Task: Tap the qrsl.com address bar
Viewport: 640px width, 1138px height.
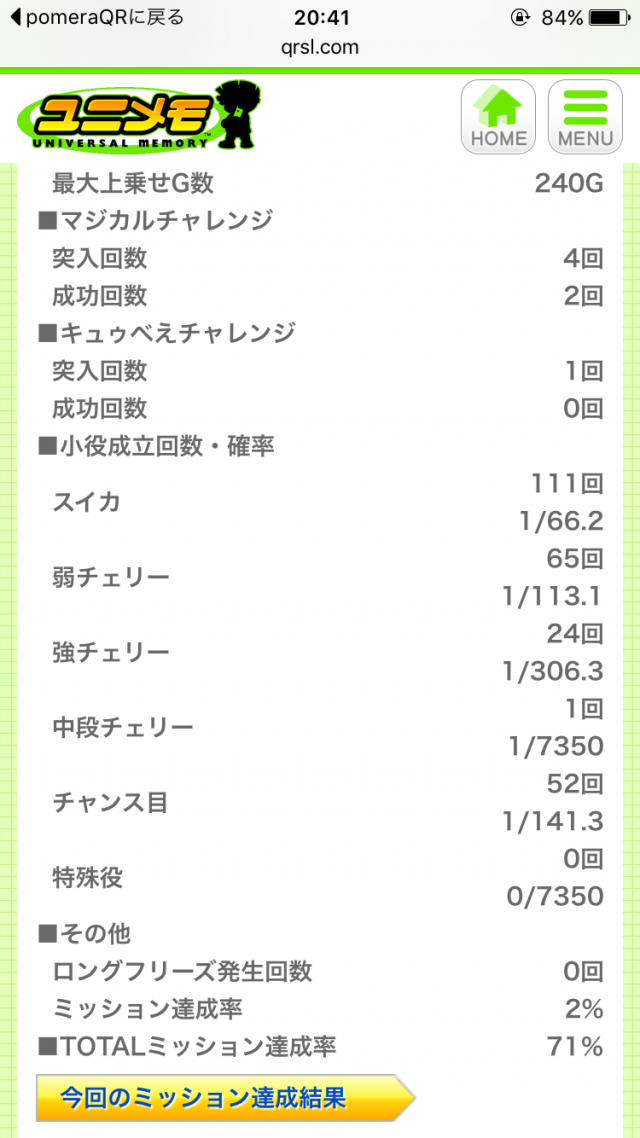Action: click(320, 47)
